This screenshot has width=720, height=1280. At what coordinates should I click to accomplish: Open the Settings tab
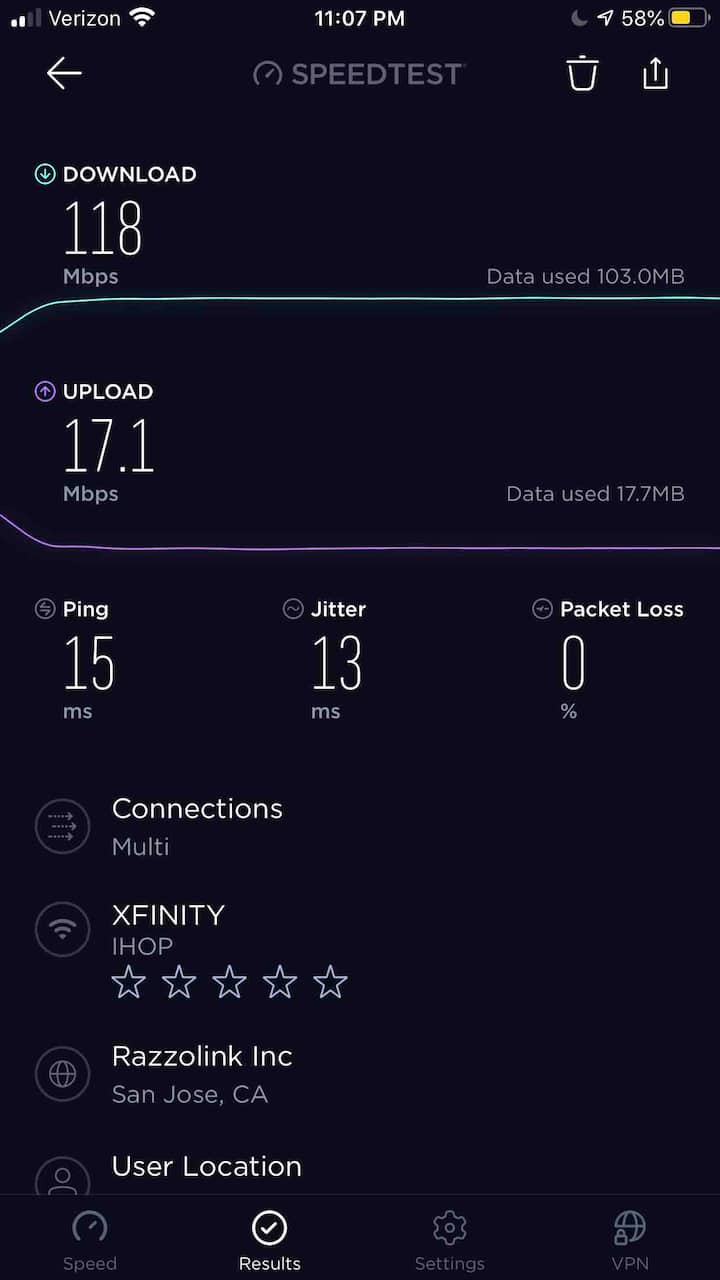pos(450,1240)
